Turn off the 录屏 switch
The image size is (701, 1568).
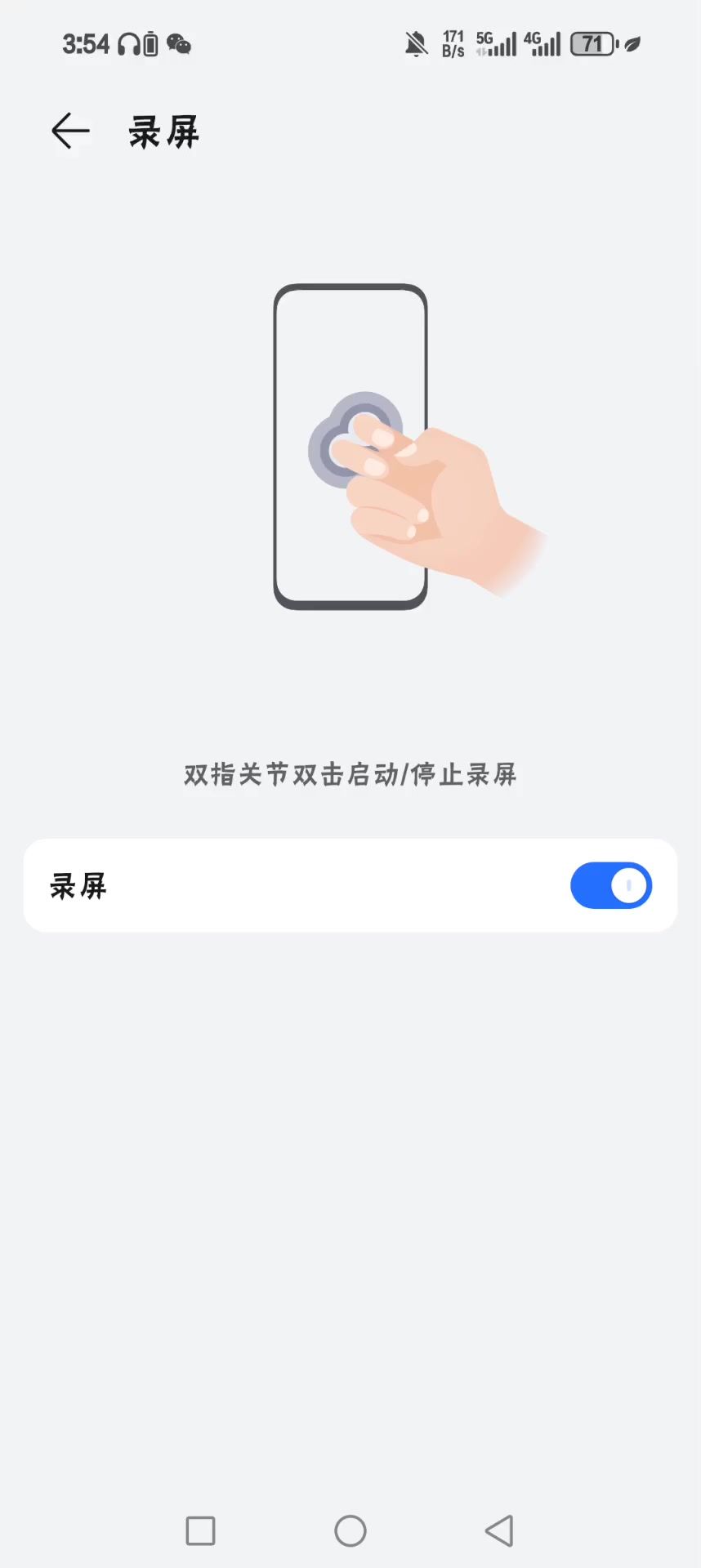610,885
